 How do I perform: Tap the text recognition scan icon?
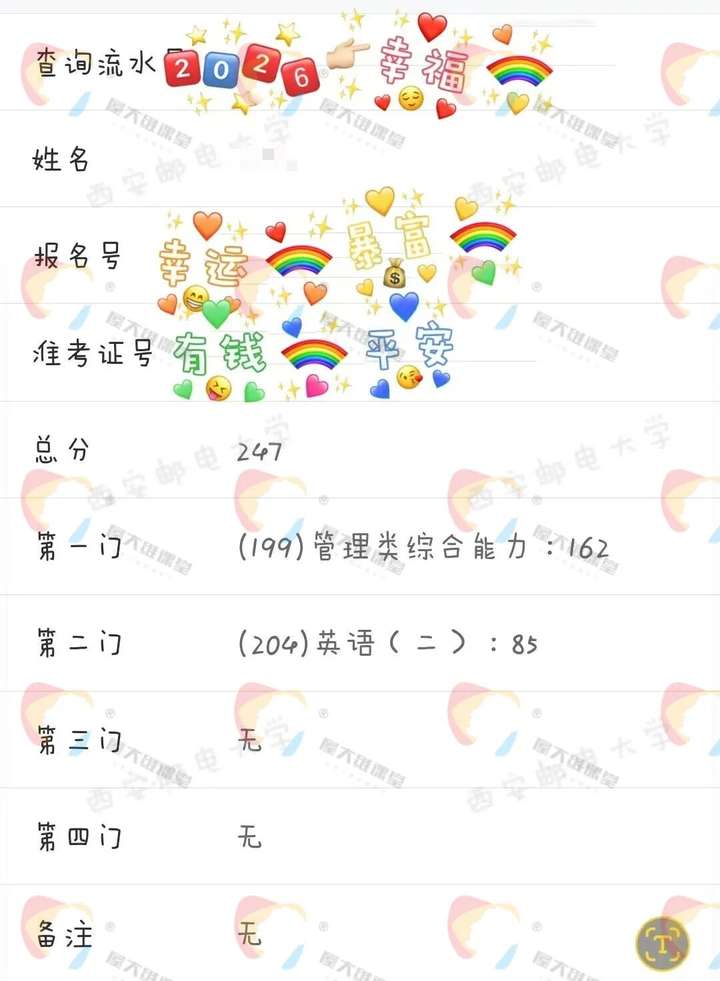coord(663,943)
